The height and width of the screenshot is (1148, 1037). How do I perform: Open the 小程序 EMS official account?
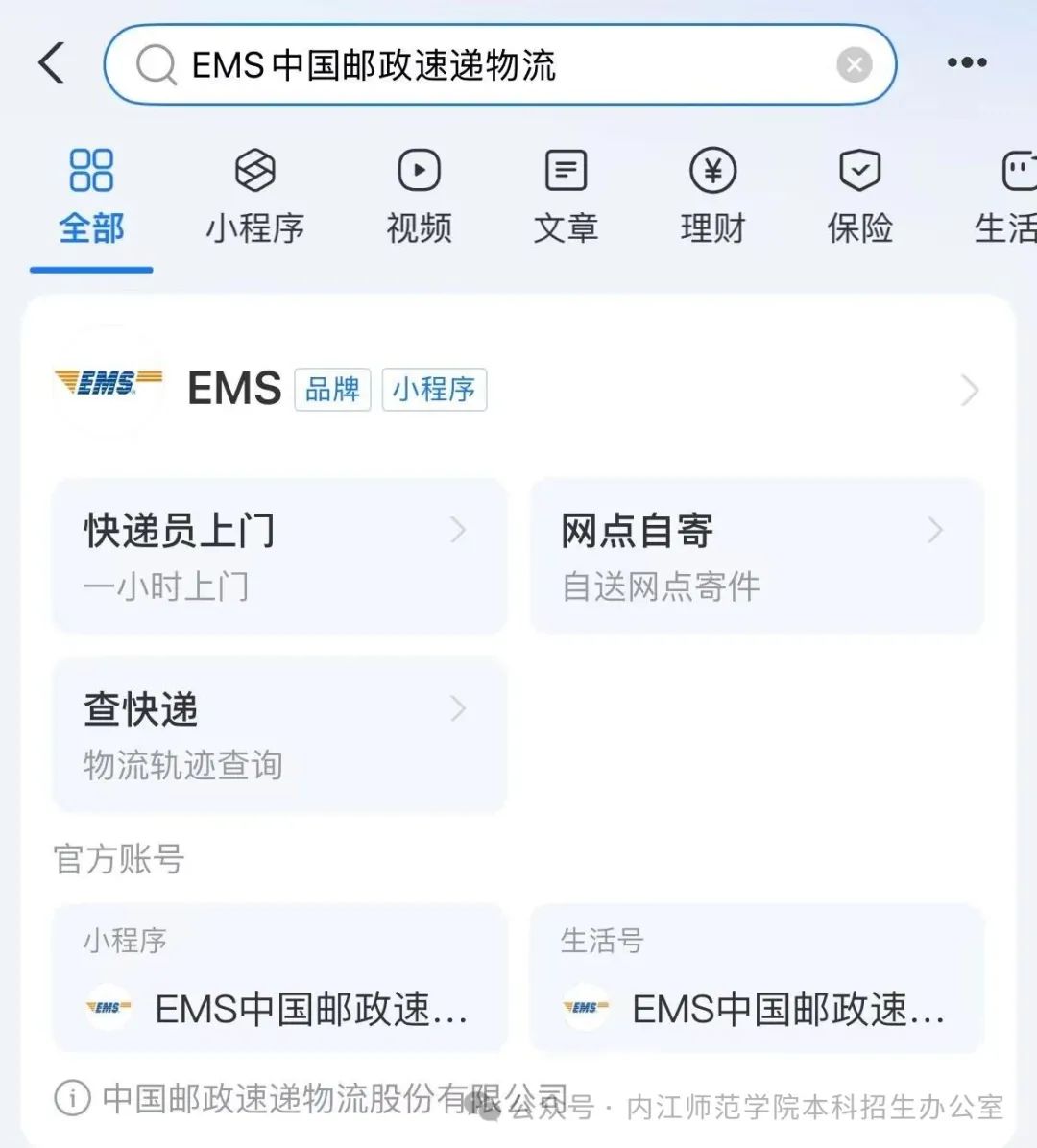tap(278, 979)
